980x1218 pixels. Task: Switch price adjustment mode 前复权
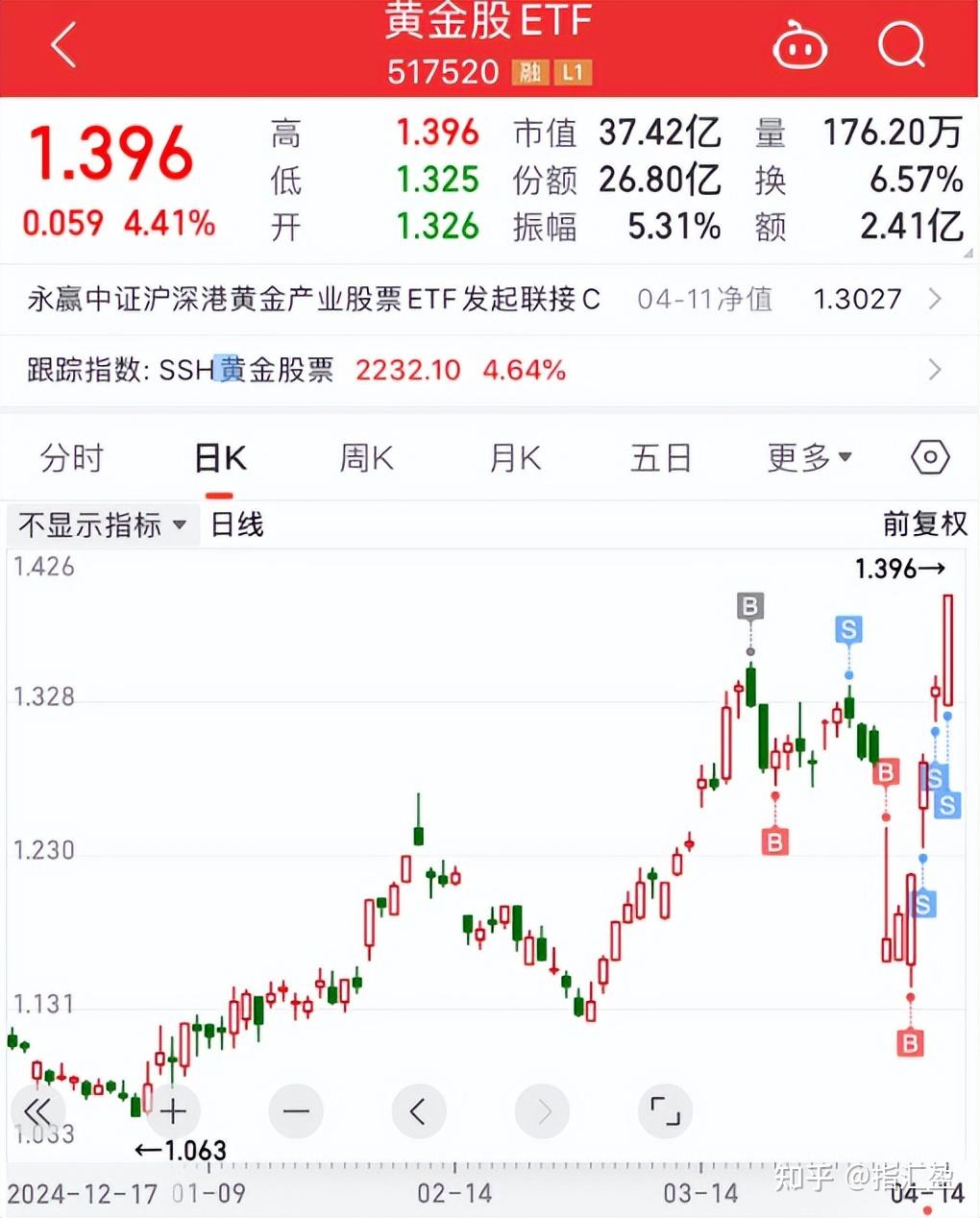click(924, 525)
